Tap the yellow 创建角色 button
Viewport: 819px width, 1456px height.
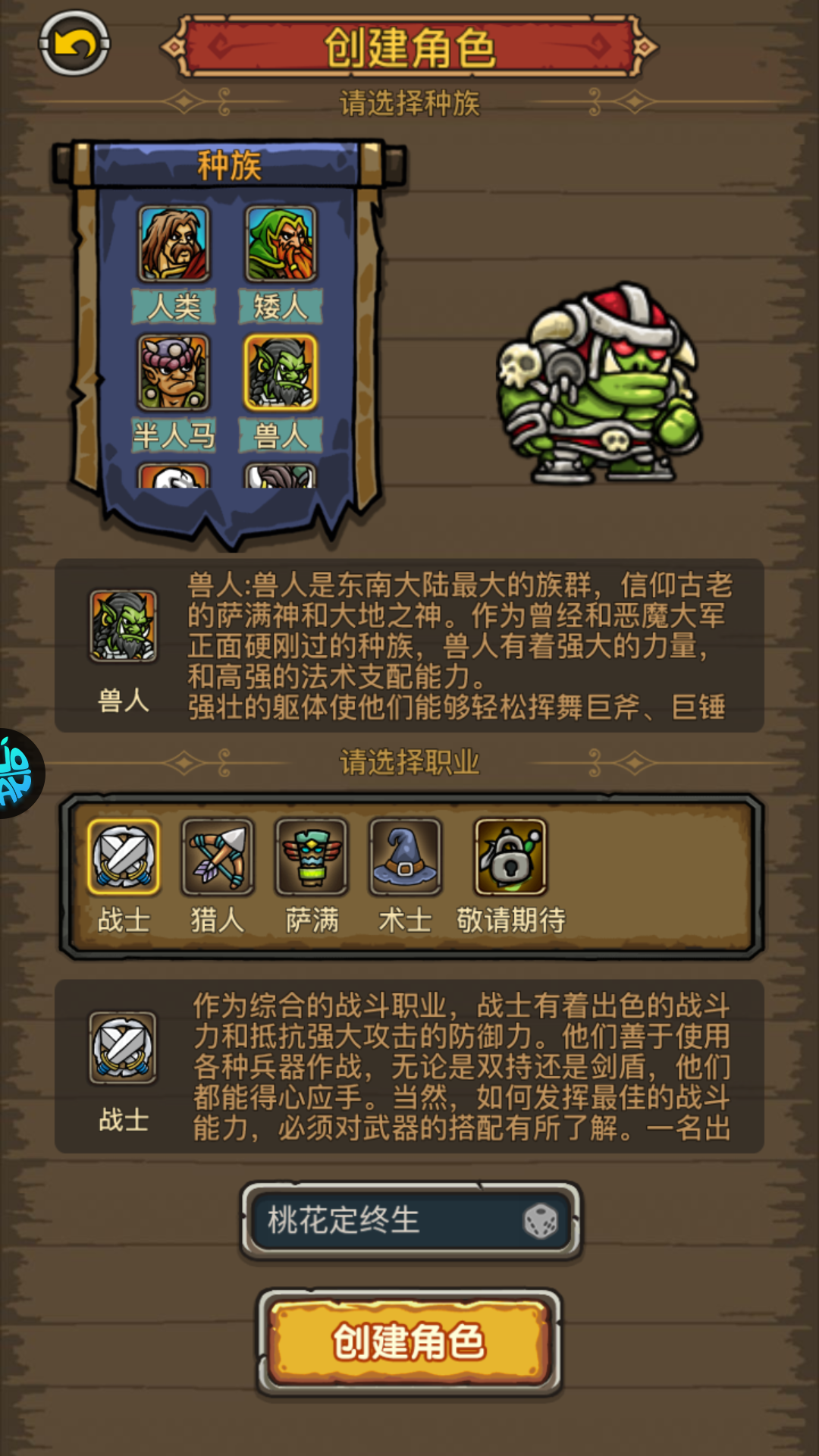[409, 1342]
